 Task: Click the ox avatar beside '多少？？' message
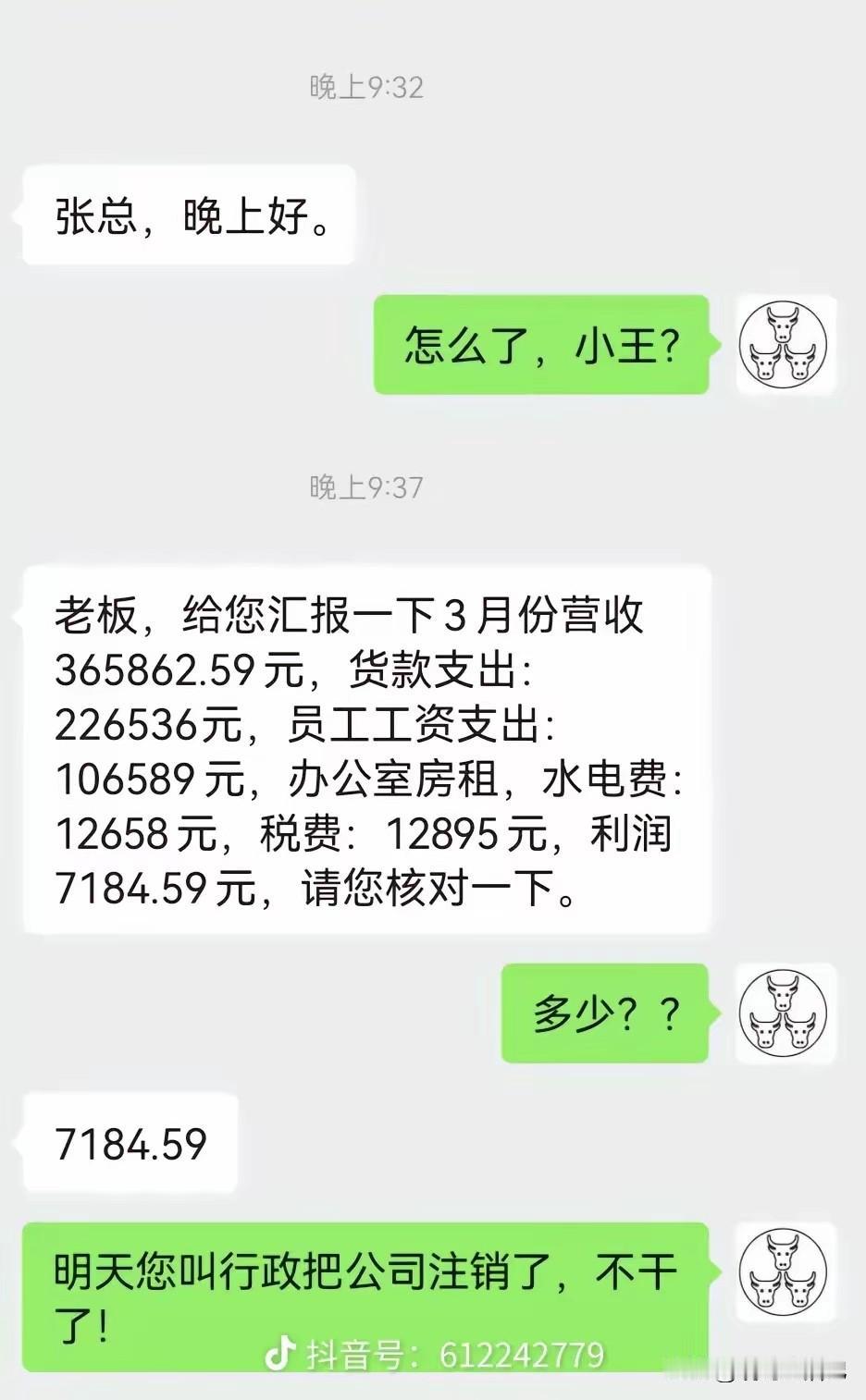tap(782, 1013)
